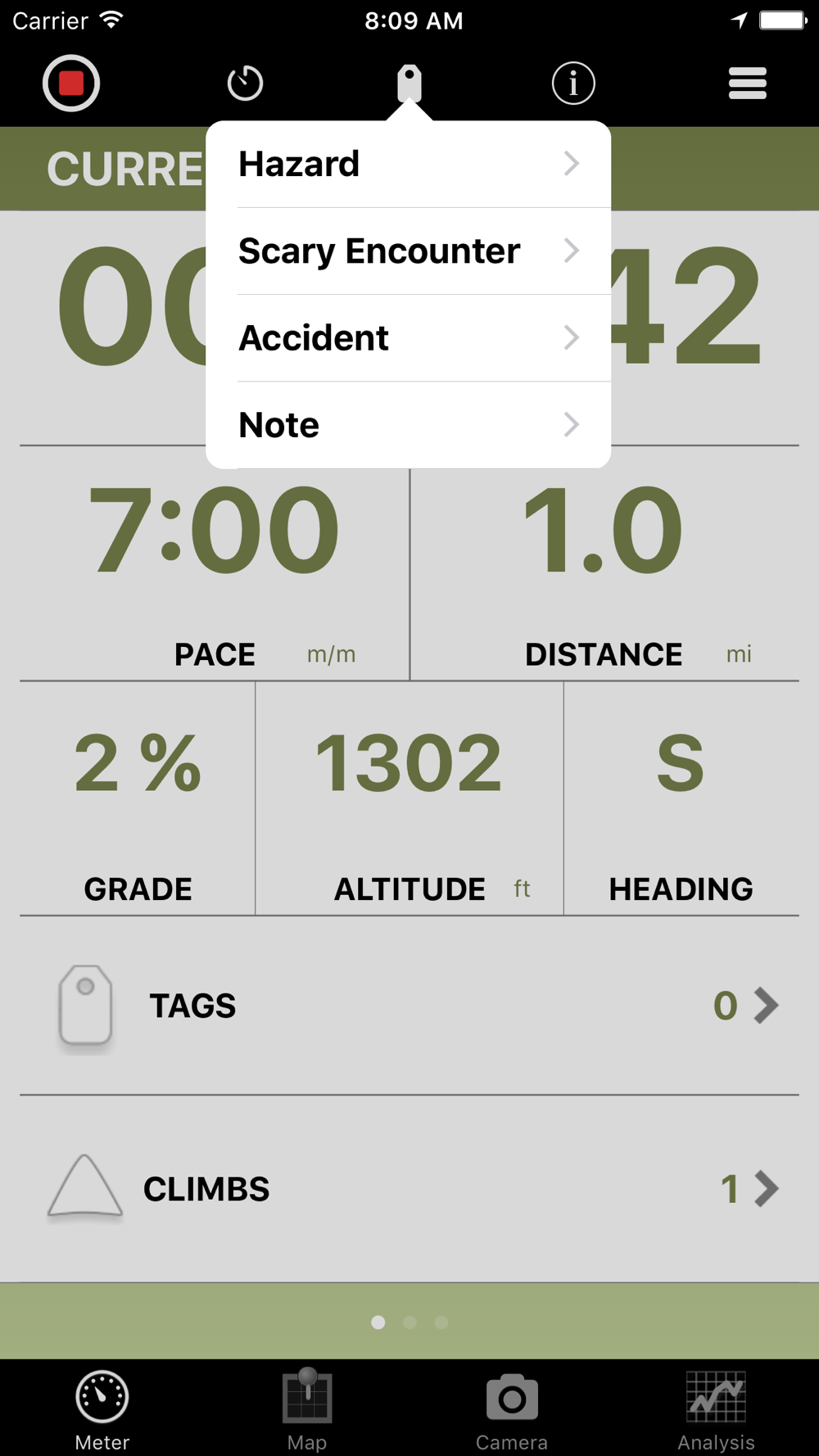Screen dimensions: 819x1456
Task: Select the Hazard tag option
Action: pyautogui.click(x=408, y=164)
